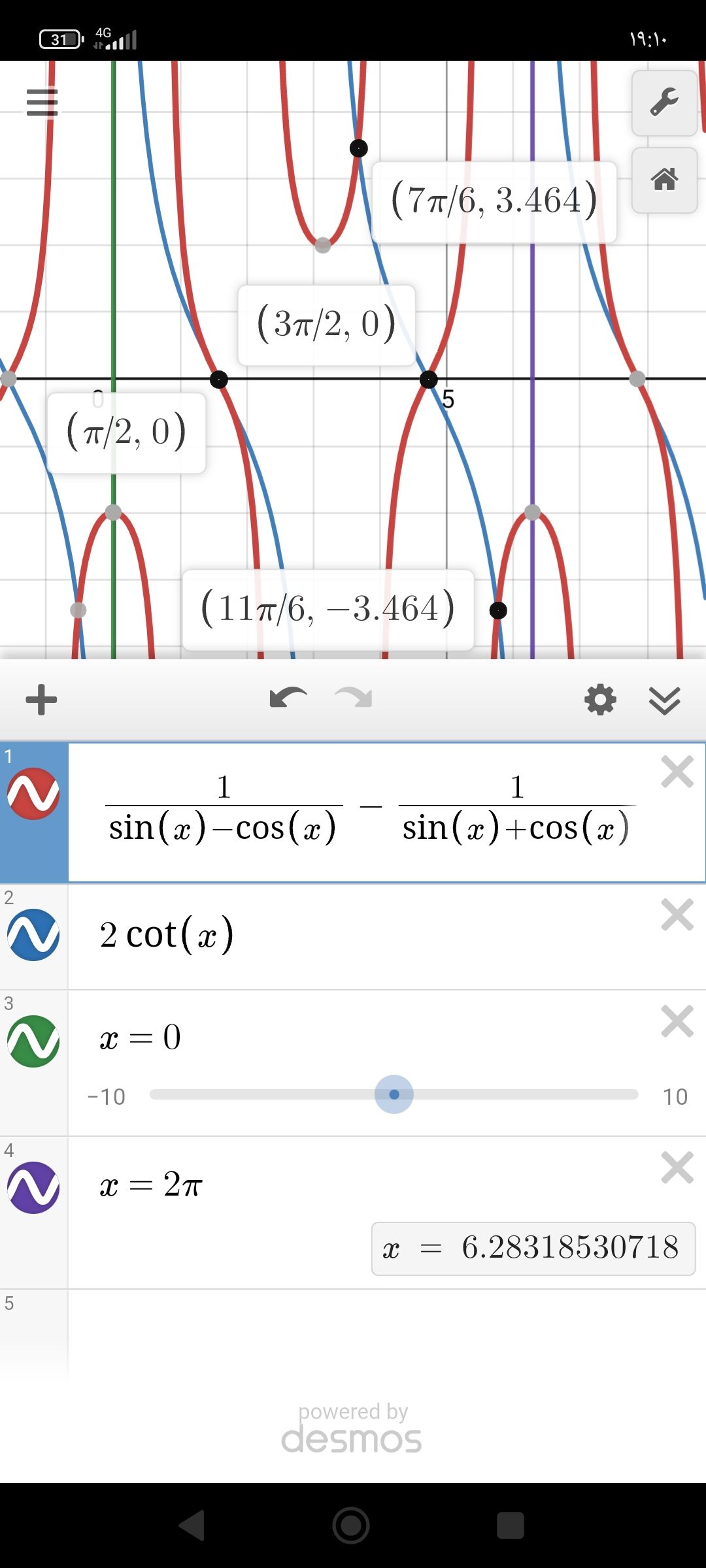Open the hamburger menu on the graph
The width and height of the screenshot is (706, 1568).
point(42,103)
